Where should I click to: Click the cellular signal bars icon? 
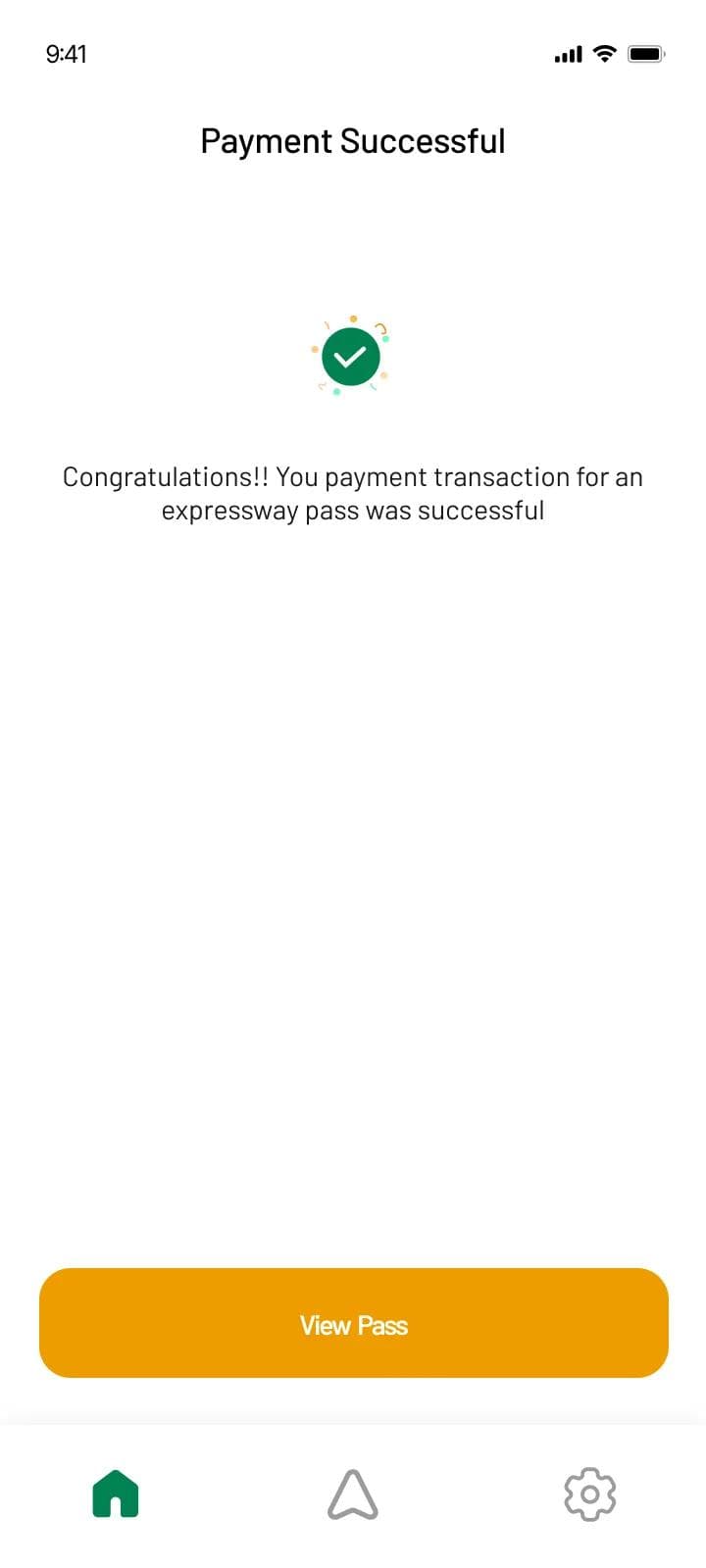(x=567, y=55)
